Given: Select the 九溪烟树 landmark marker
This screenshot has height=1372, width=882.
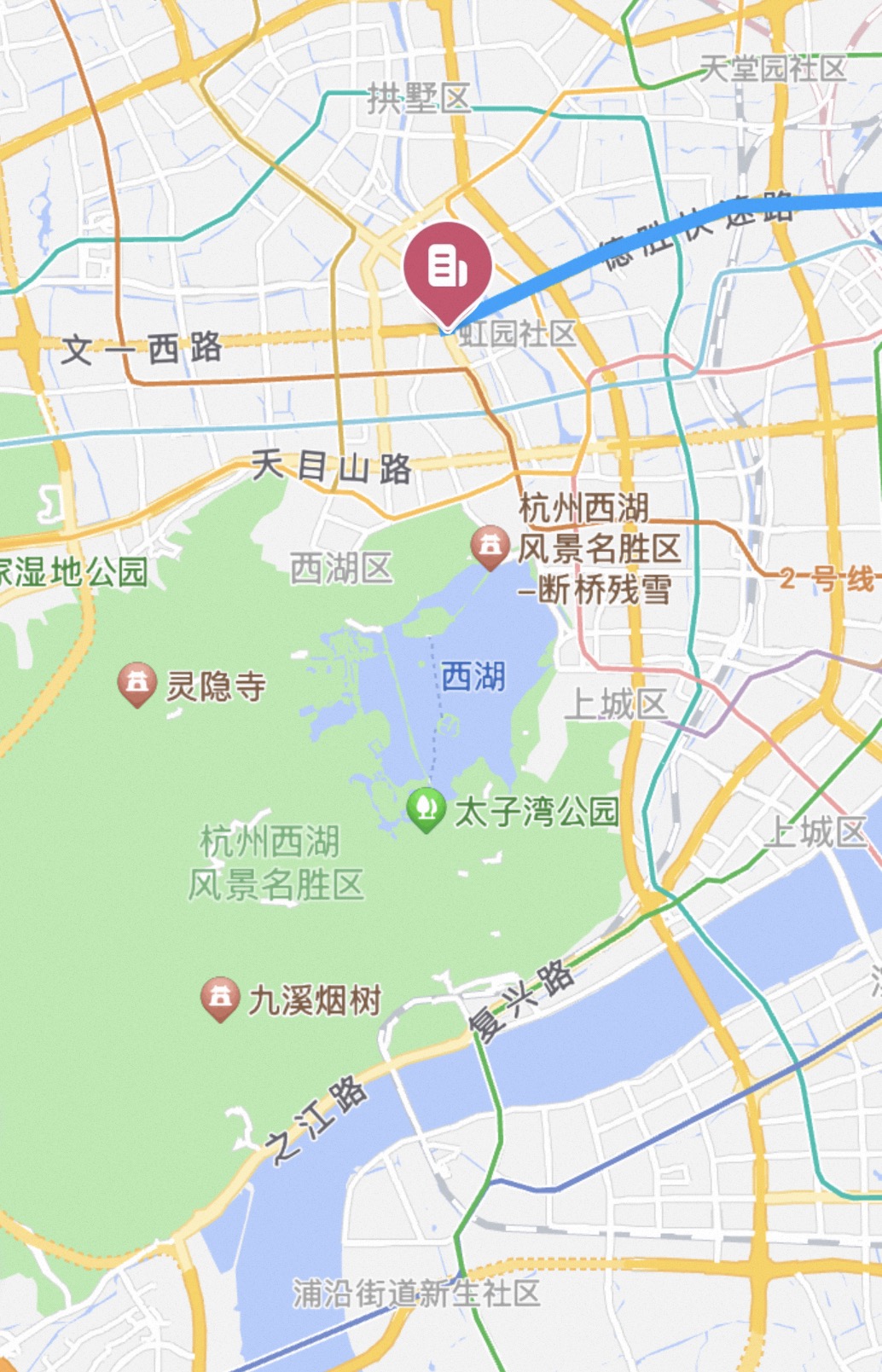Looking at the screenshot, I should click(220, 997).
